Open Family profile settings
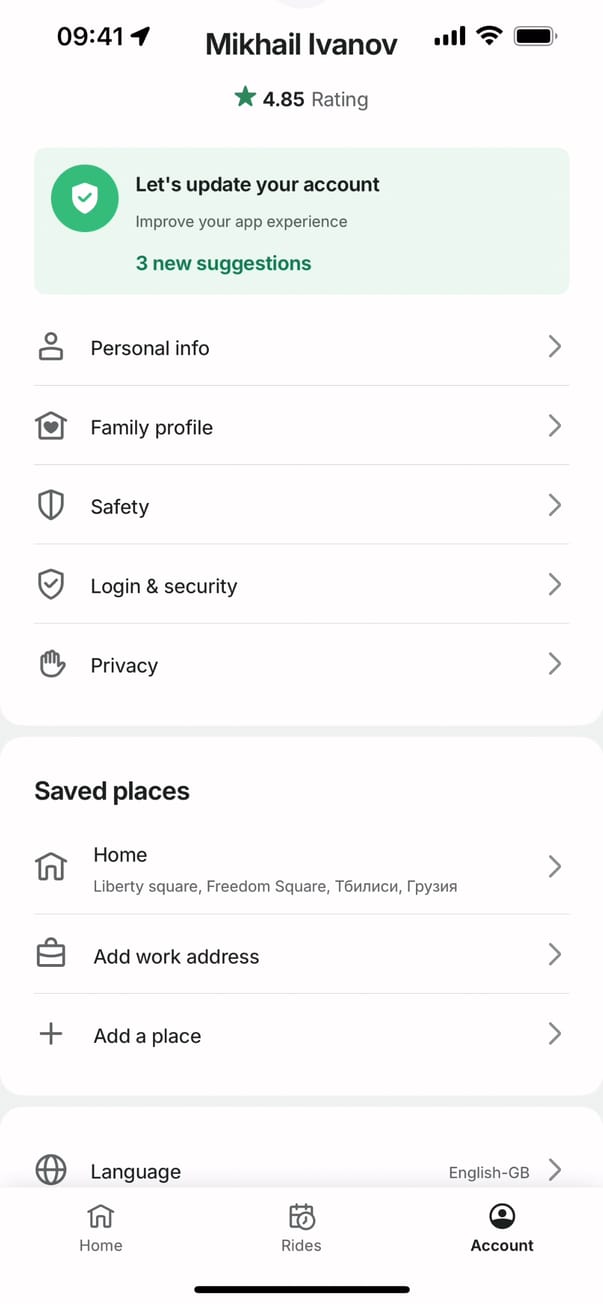This screenshot has width=603, height=1304. [x=300, y=427]
